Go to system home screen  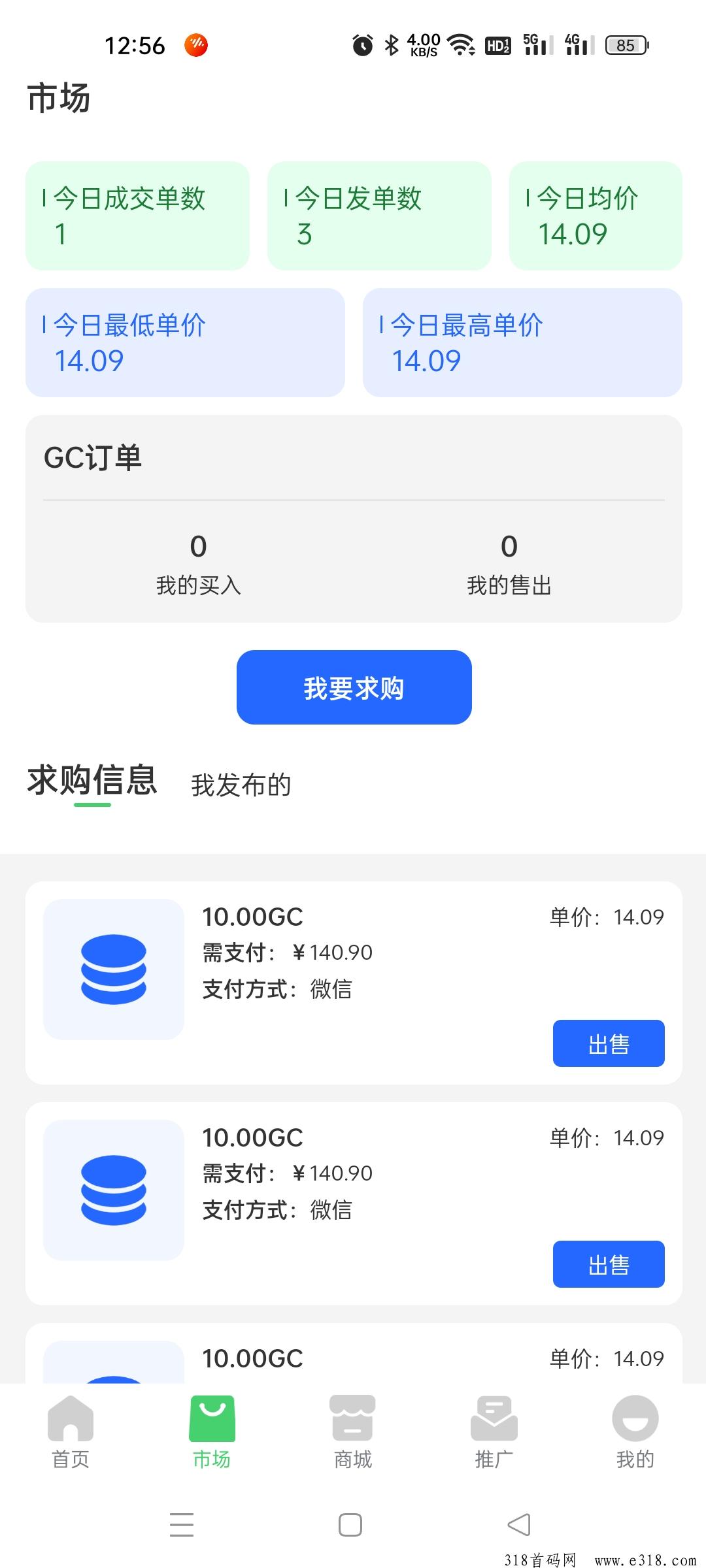[350, 1525]
